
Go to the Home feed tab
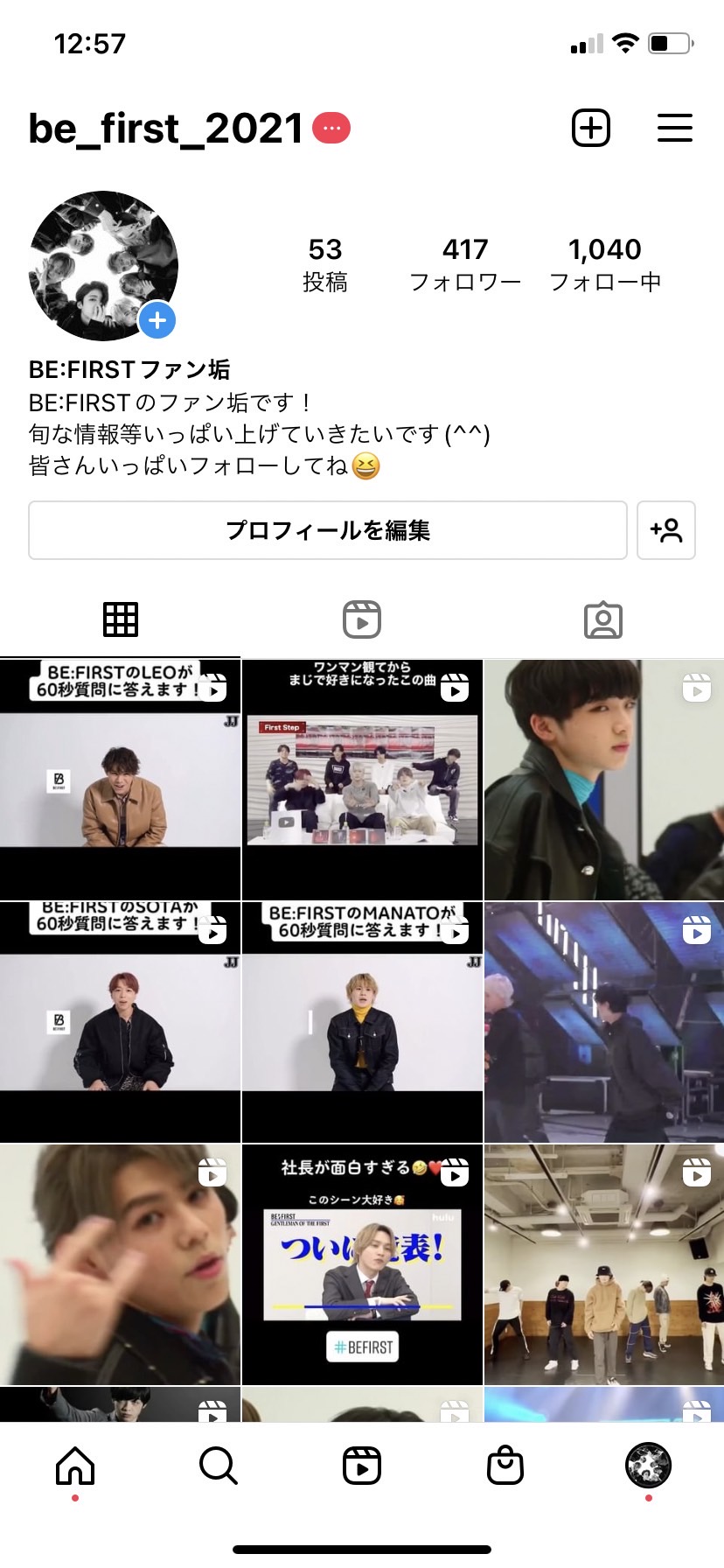[x=75, y=1466]
